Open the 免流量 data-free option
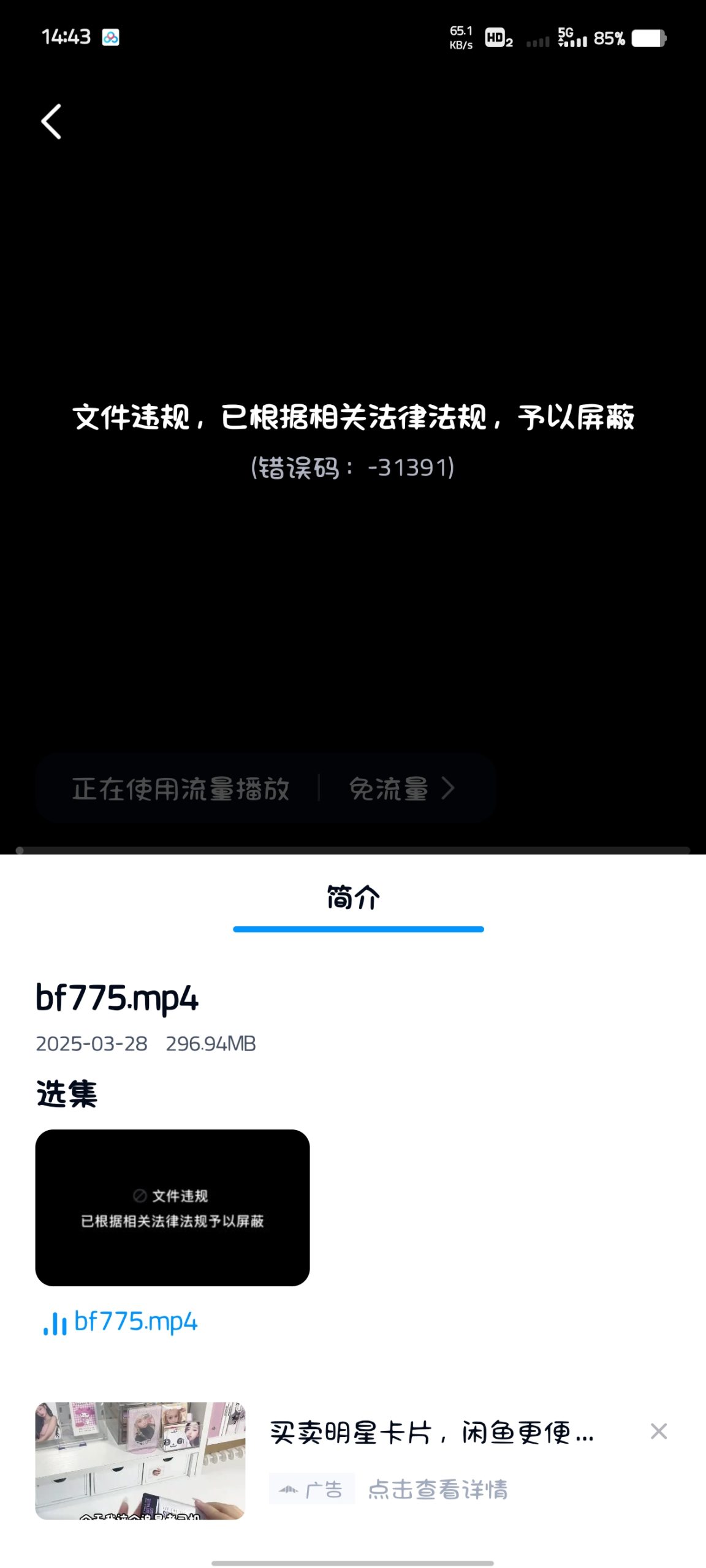Viewport: 706px width, 1568px height. (401, 789)
